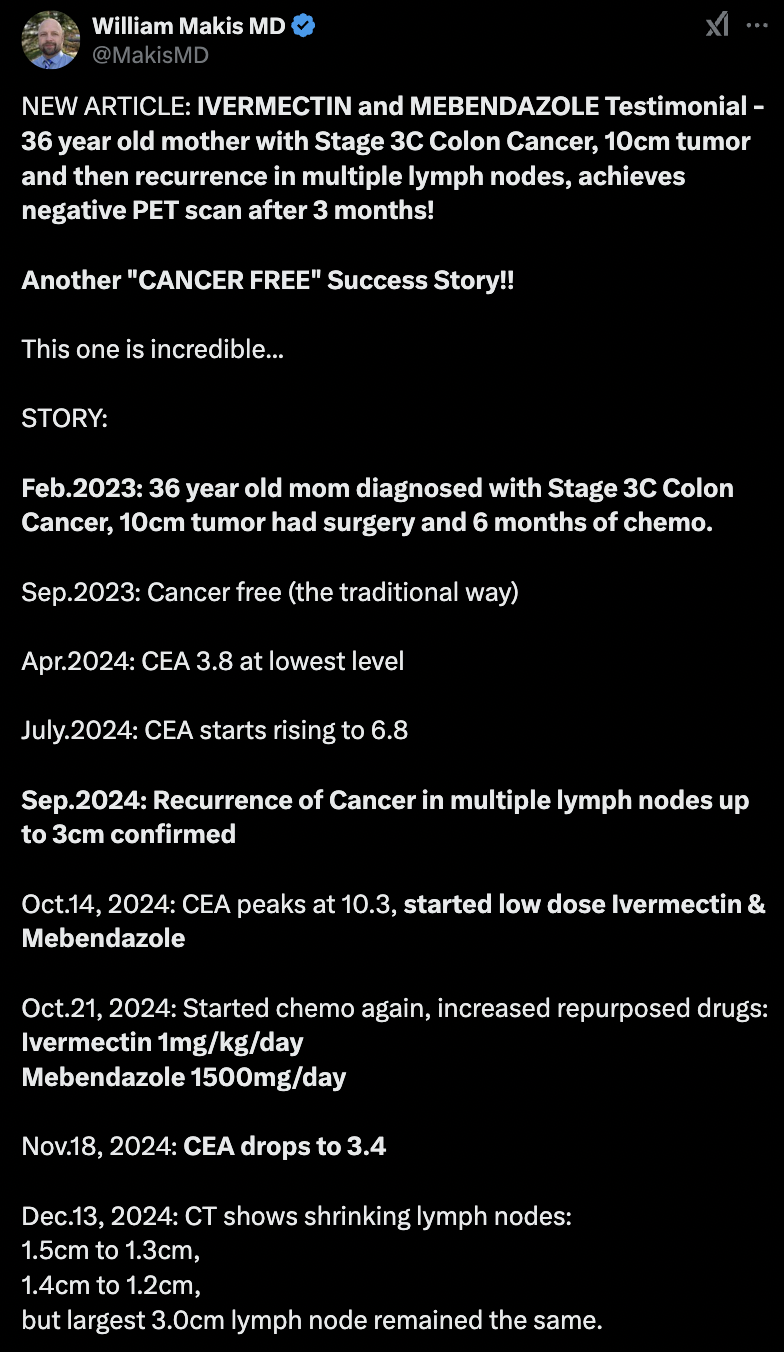The image size is (784, 1352).
Task: Open the William Makis MD profile name
Action: coord(188,26)
